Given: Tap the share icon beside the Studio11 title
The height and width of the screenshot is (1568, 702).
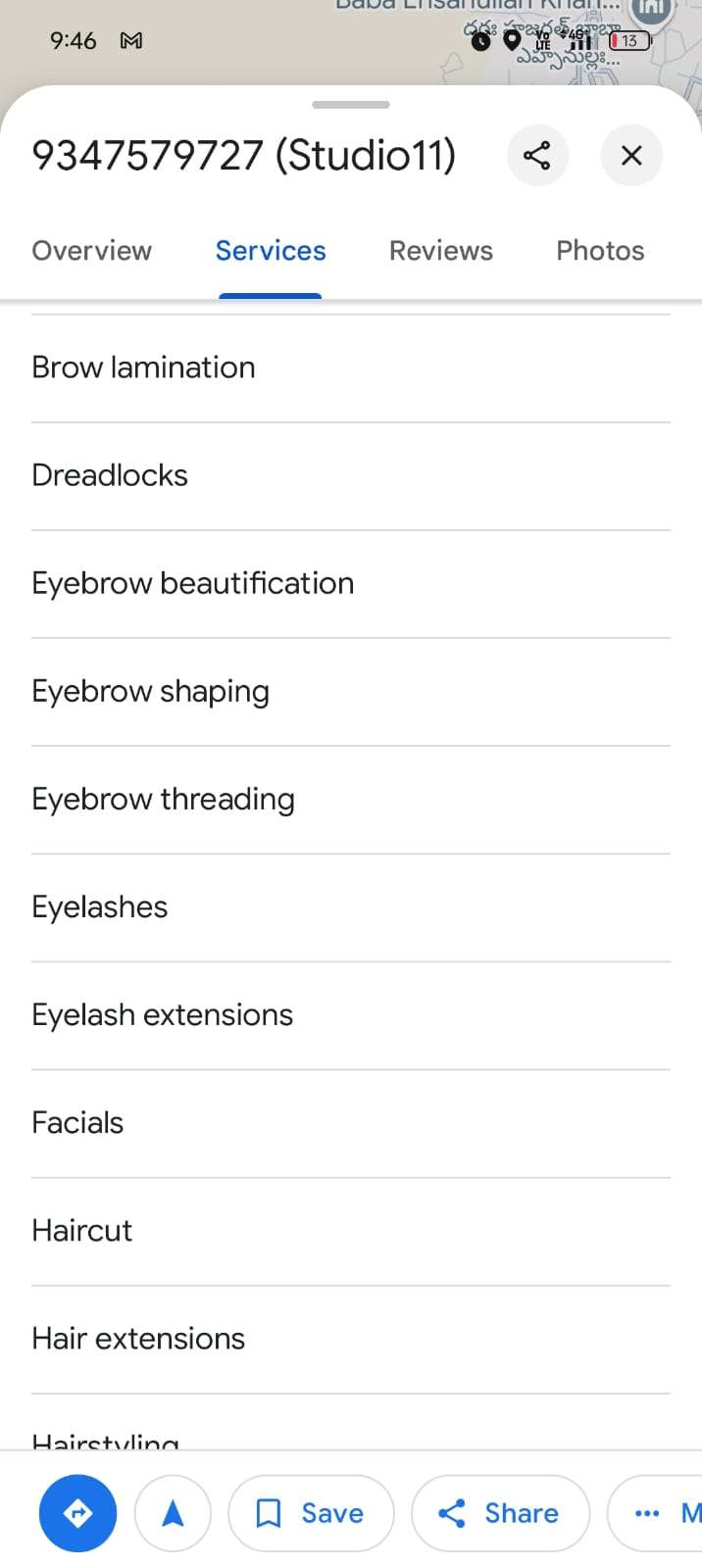Looking at the screenshot, I should pos(537,155).
